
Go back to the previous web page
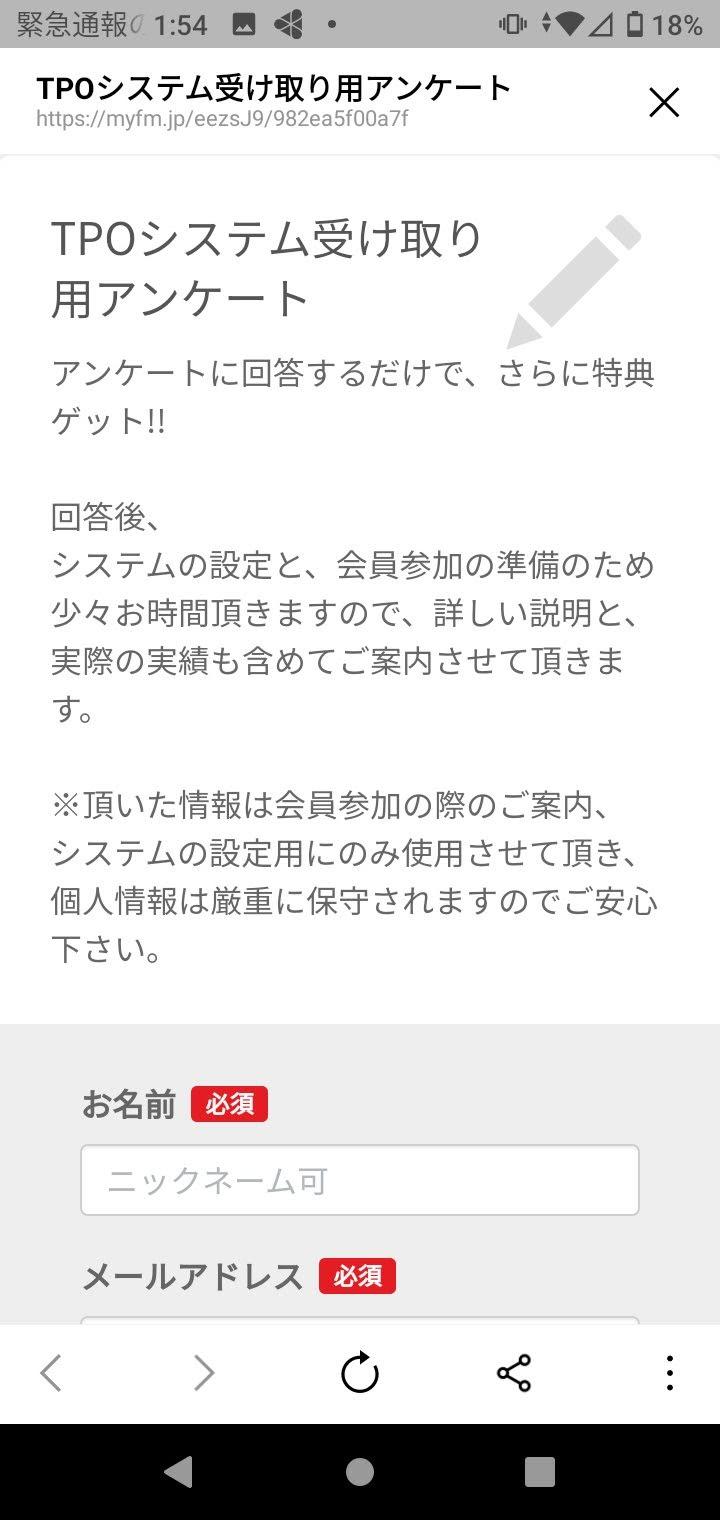51,1373
